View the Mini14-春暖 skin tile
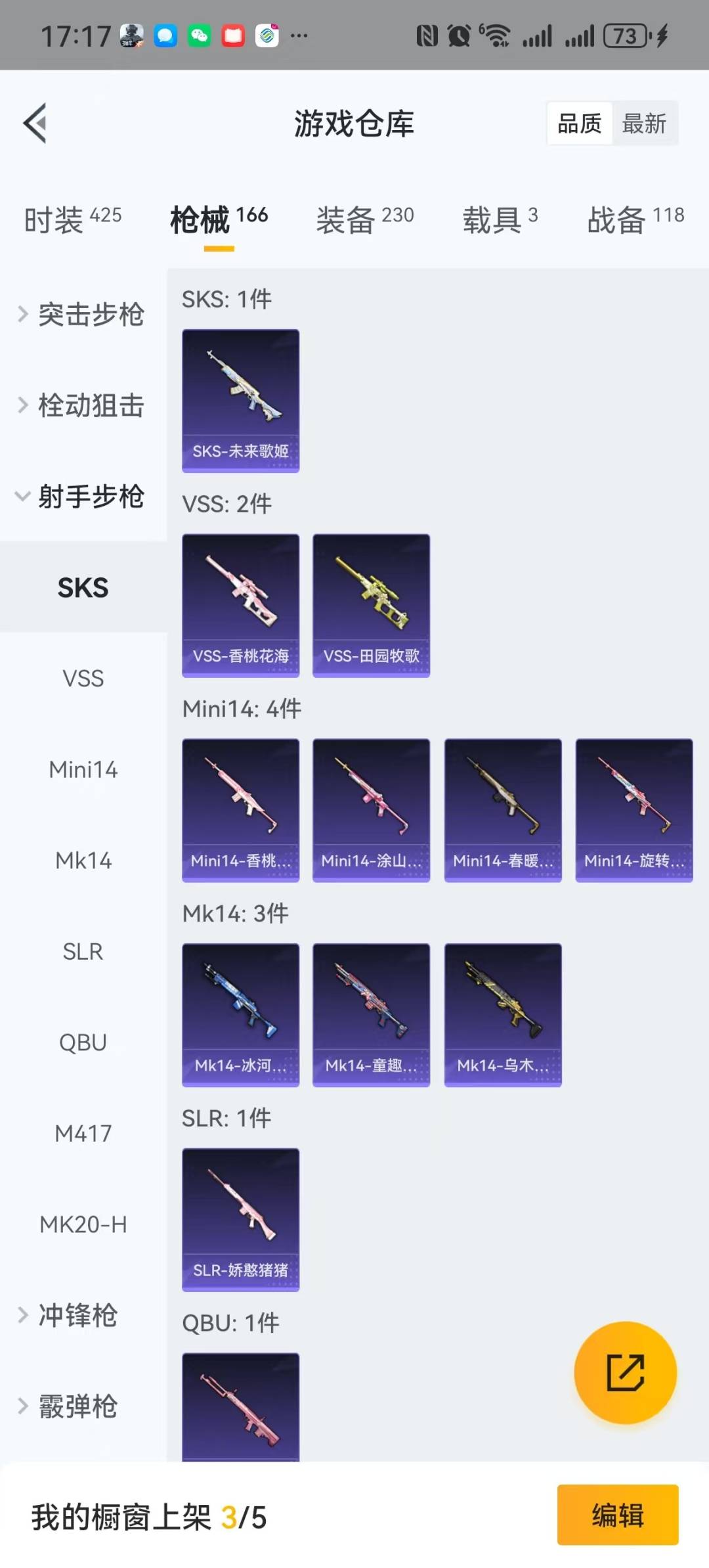This screenshot has width=709, height=1568. click(x=503, y=811)
